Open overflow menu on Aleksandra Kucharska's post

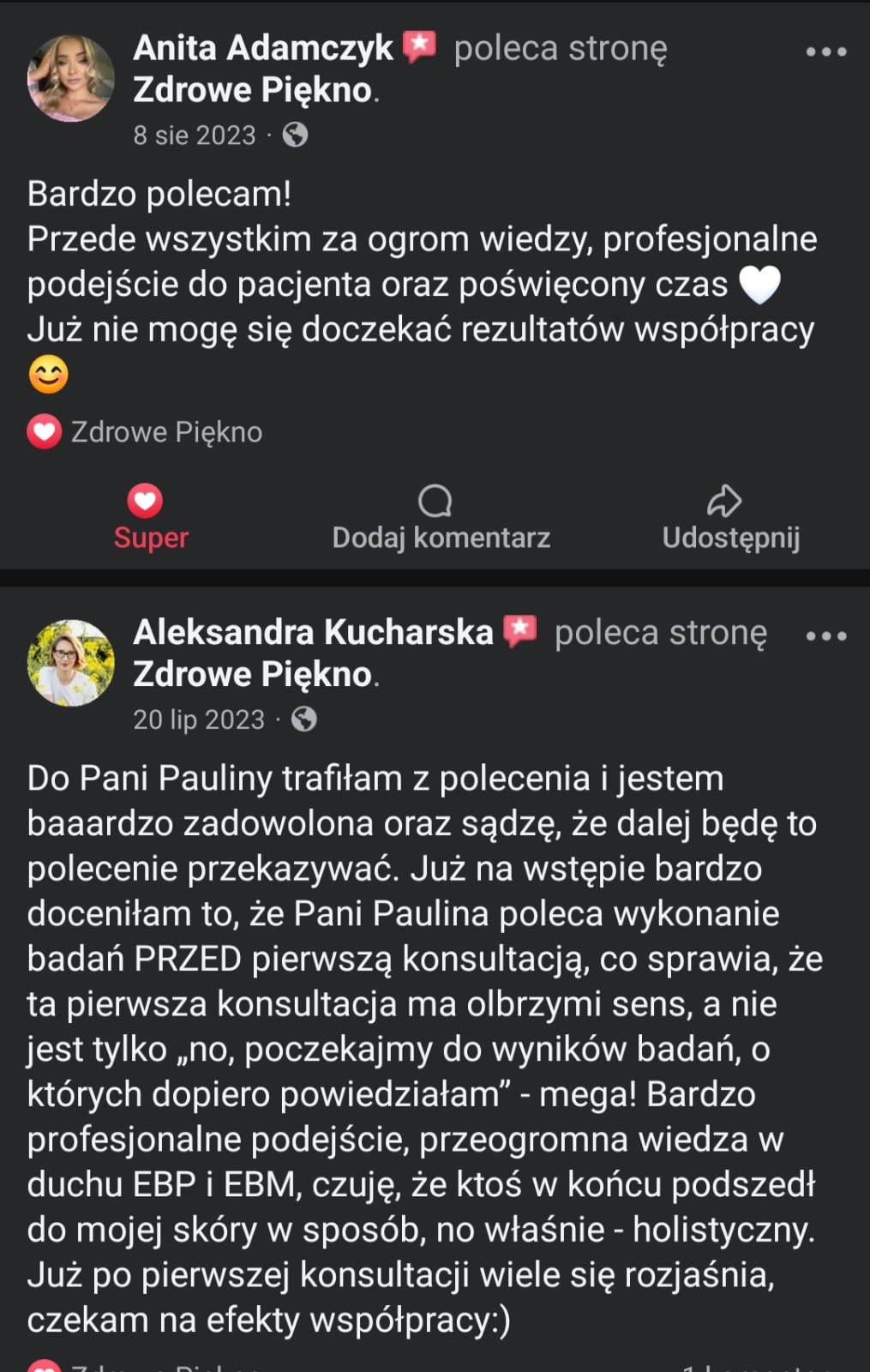[826, 636]
